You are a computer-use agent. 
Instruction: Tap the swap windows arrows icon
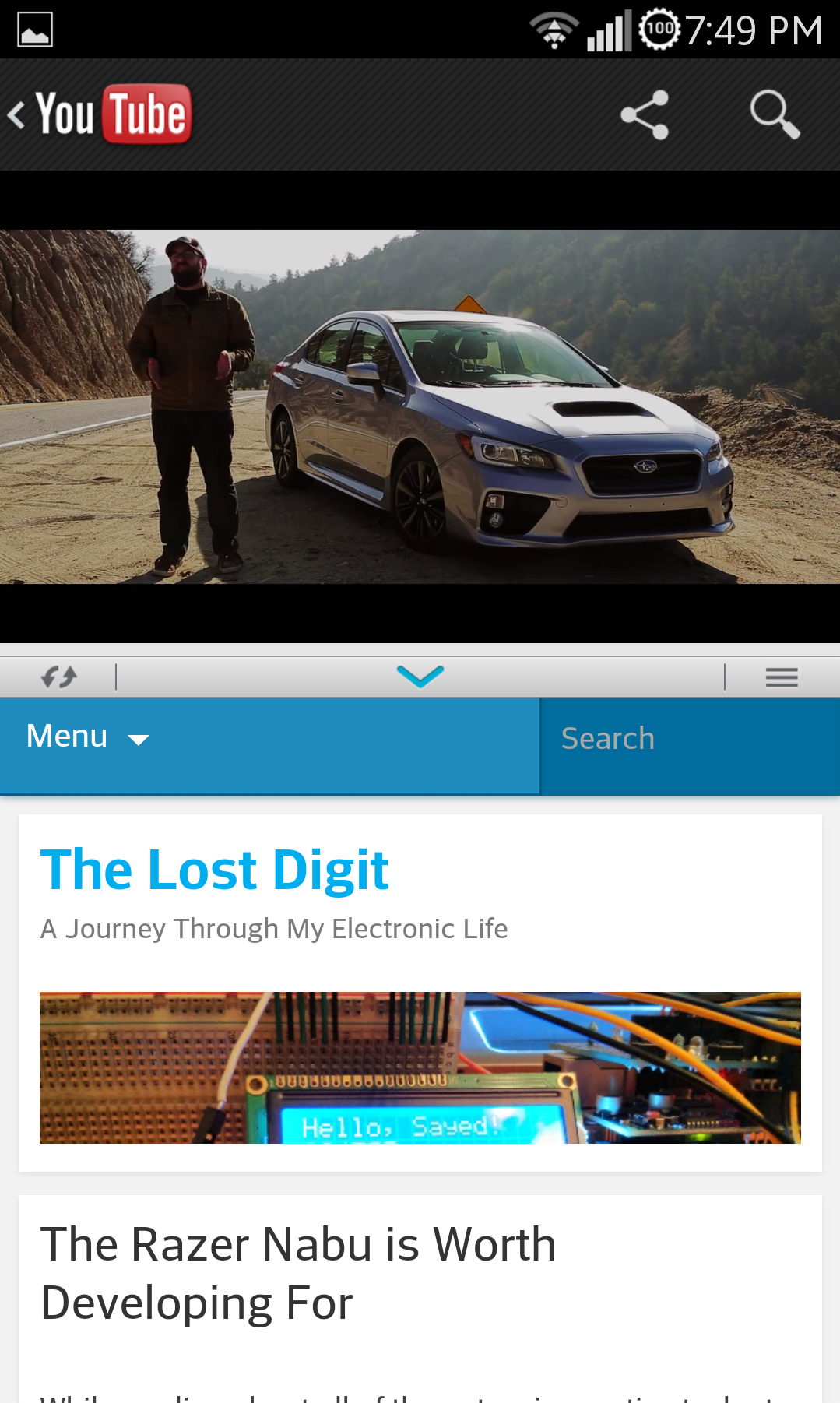point(59,677)
